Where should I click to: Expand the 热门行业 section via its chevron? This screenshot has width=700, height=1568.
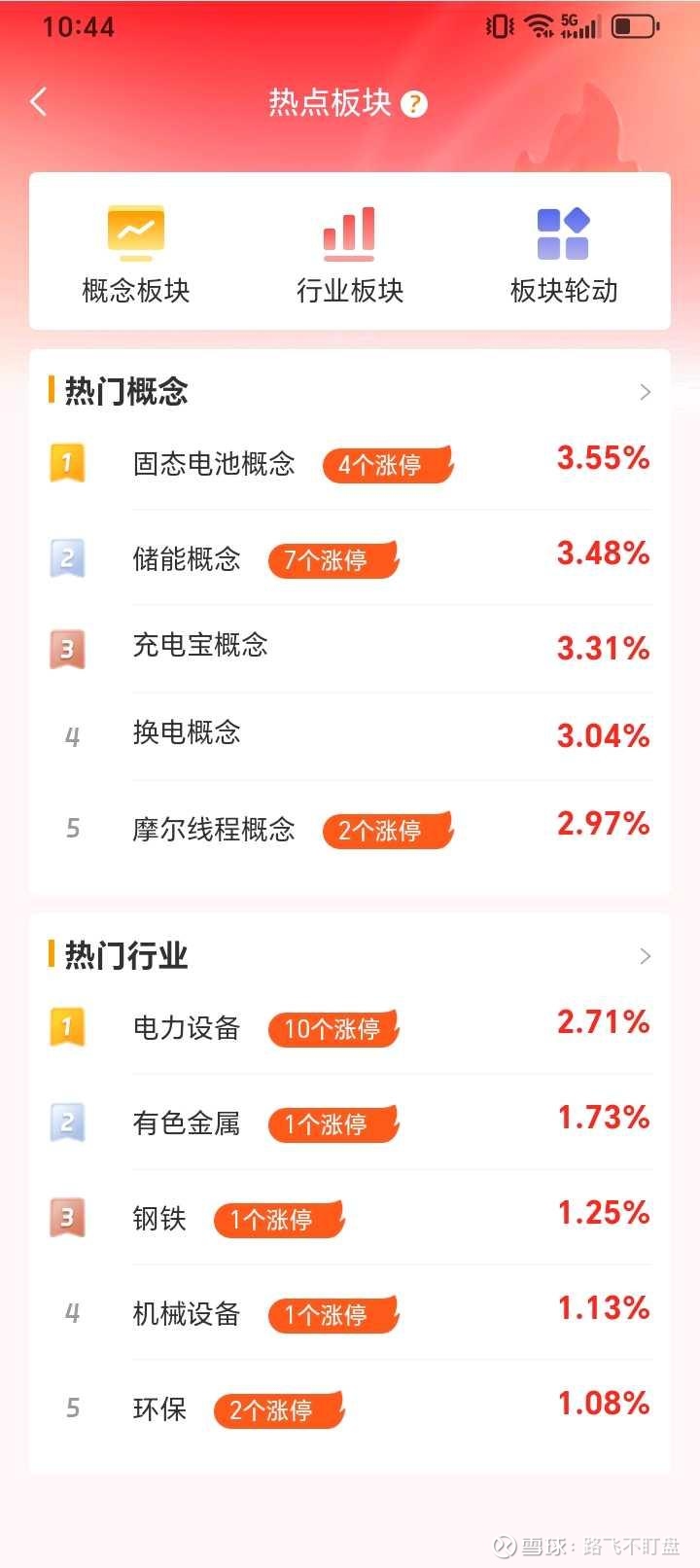644,956
